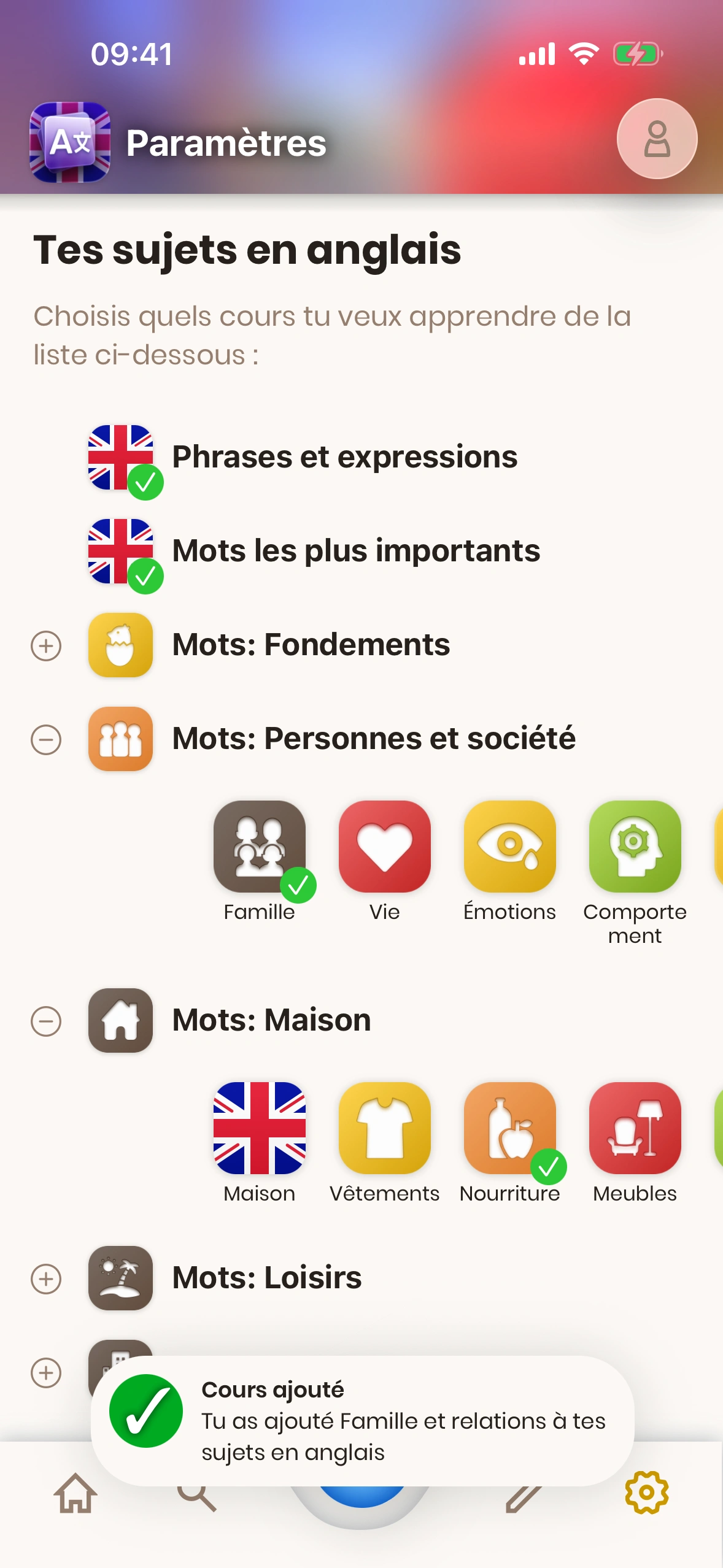
Task: Collapse the Mots: Personnes et société section
Action: point(46,739)
